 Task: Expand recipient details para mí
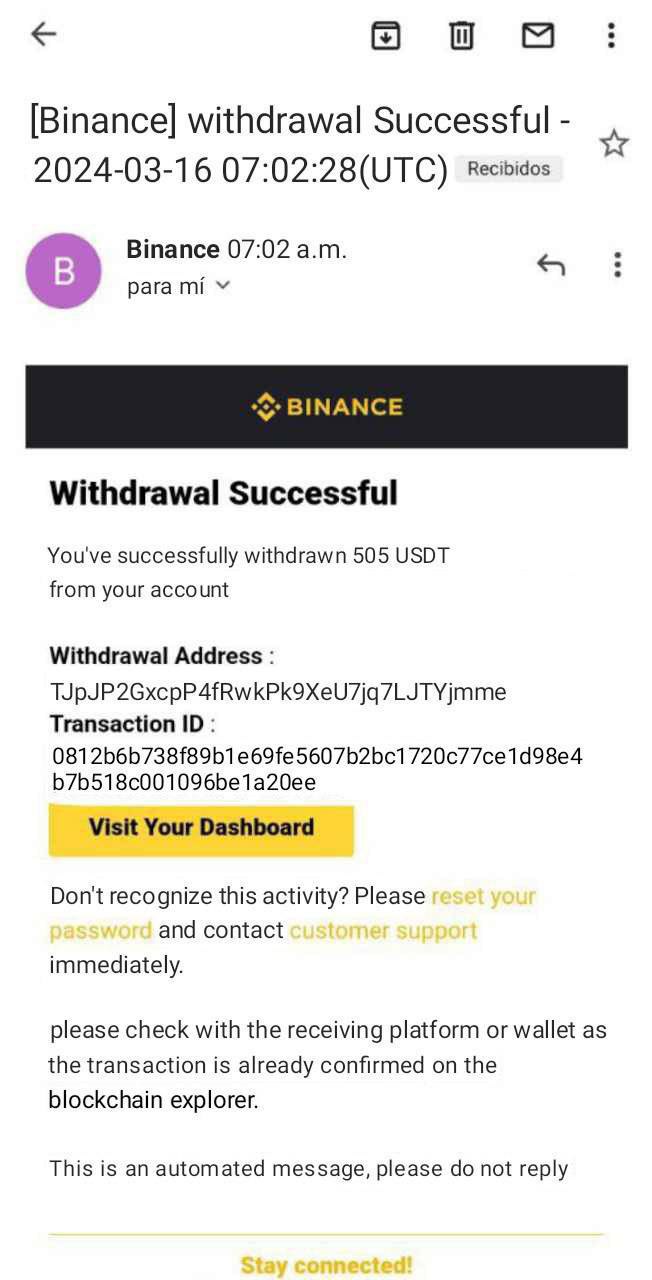pyautogui.click(x=178, y=287)
